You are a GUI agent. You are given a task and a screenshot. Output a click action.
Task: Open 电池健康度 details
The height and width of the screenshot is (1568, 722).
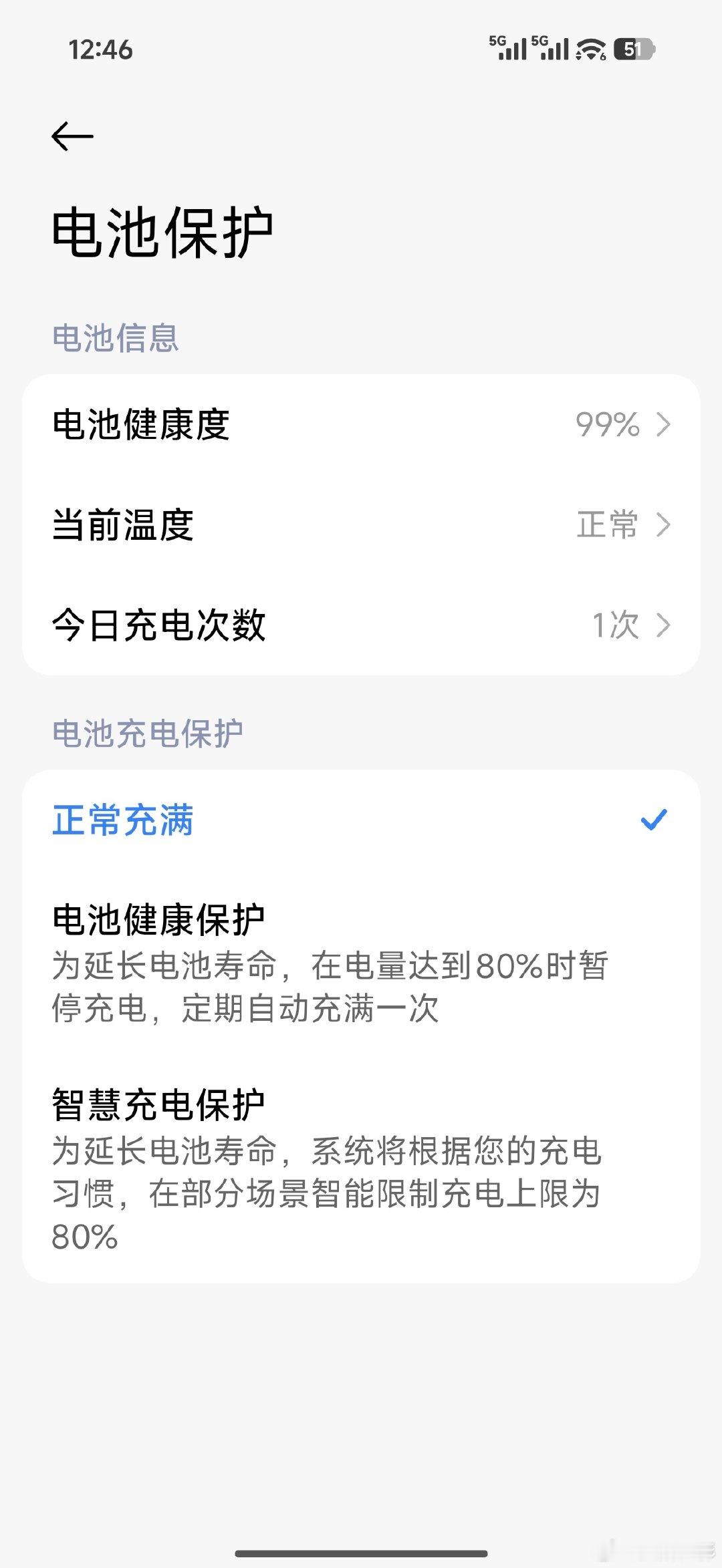[x=361, y=425]
